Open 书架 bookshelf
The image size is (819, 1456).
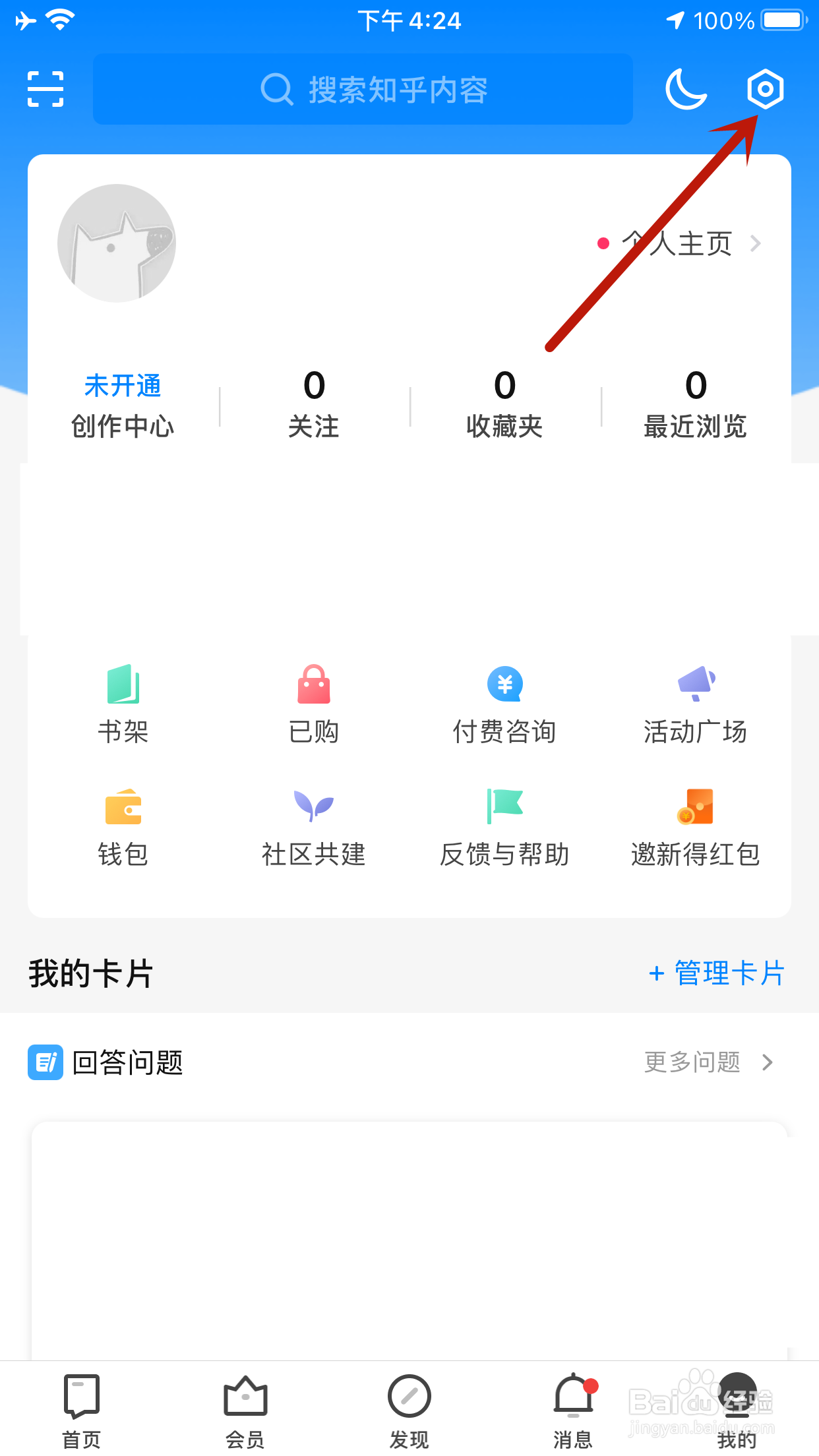point(123,704)
